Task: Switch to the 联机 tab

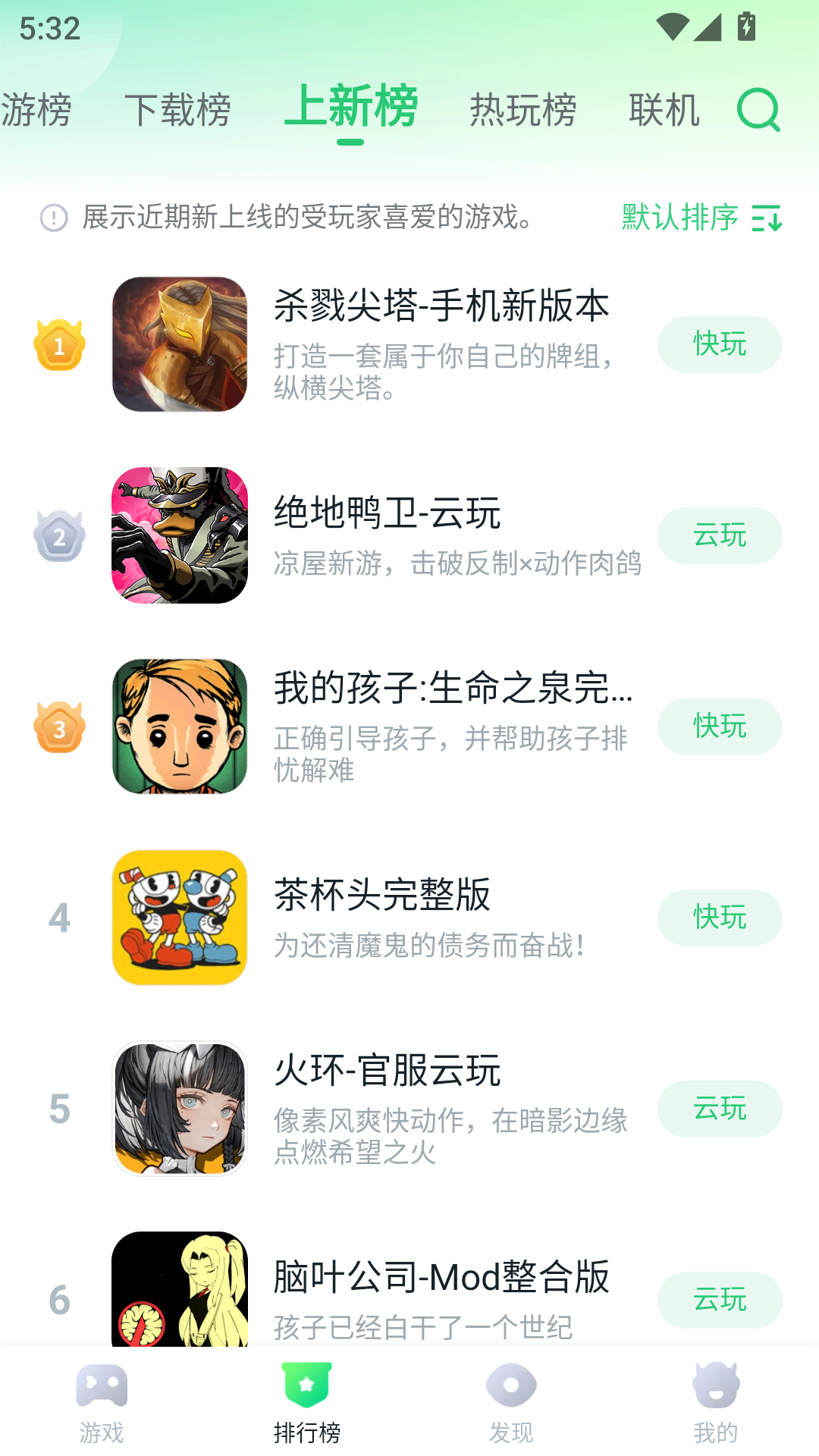Action: click(x=664, y=109)
